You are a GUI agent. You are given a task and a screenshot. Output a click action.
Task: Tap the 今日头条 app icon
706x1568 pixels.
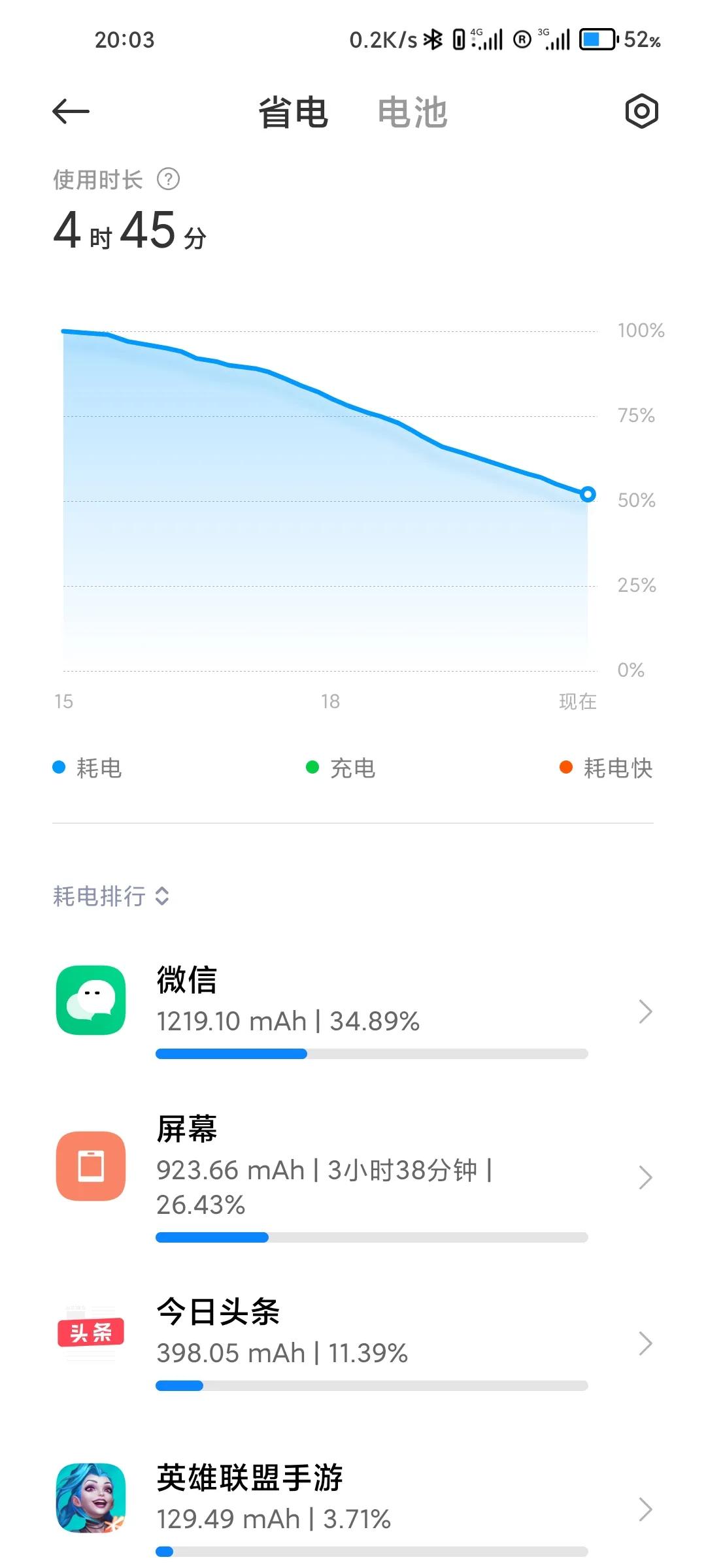point(92,1335)
